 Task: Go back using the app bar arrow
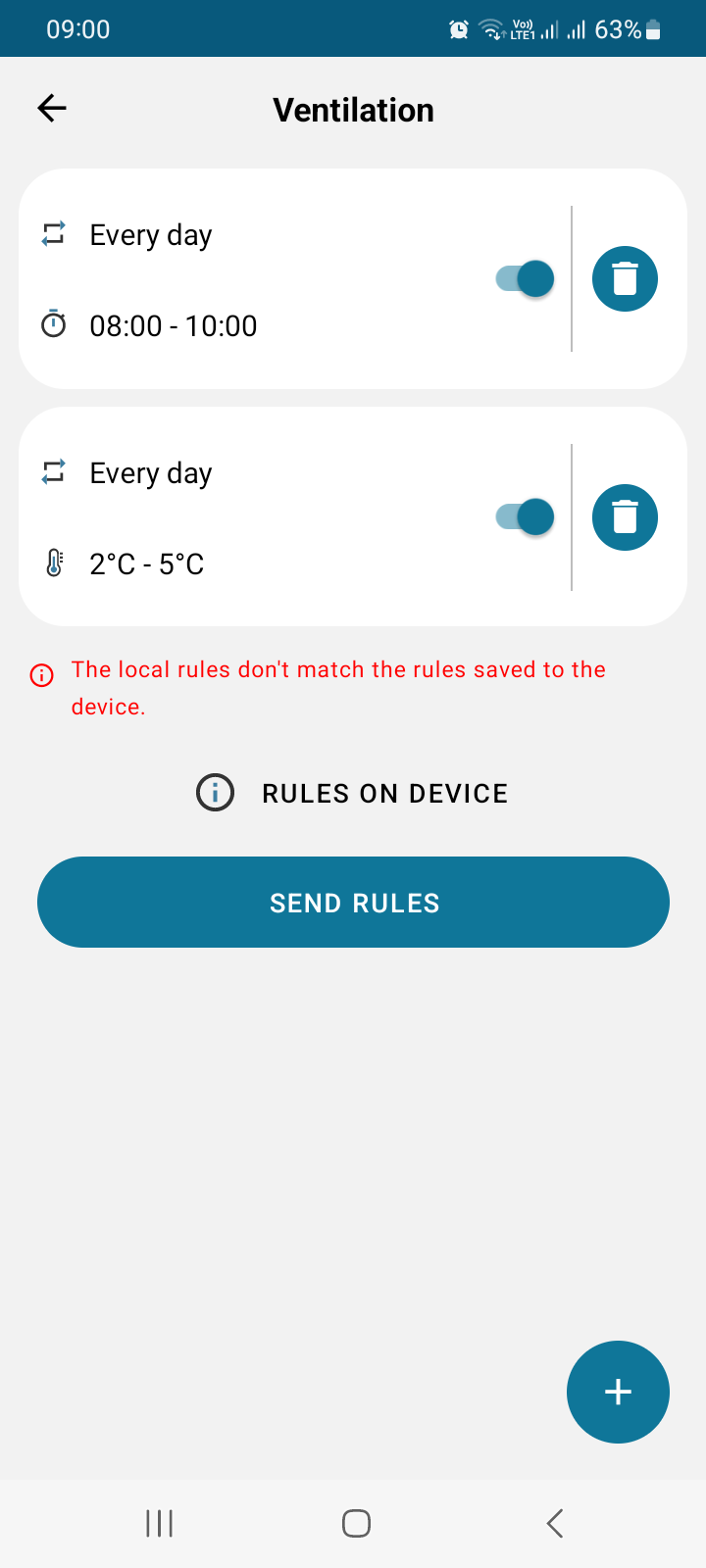coord(52,108)
